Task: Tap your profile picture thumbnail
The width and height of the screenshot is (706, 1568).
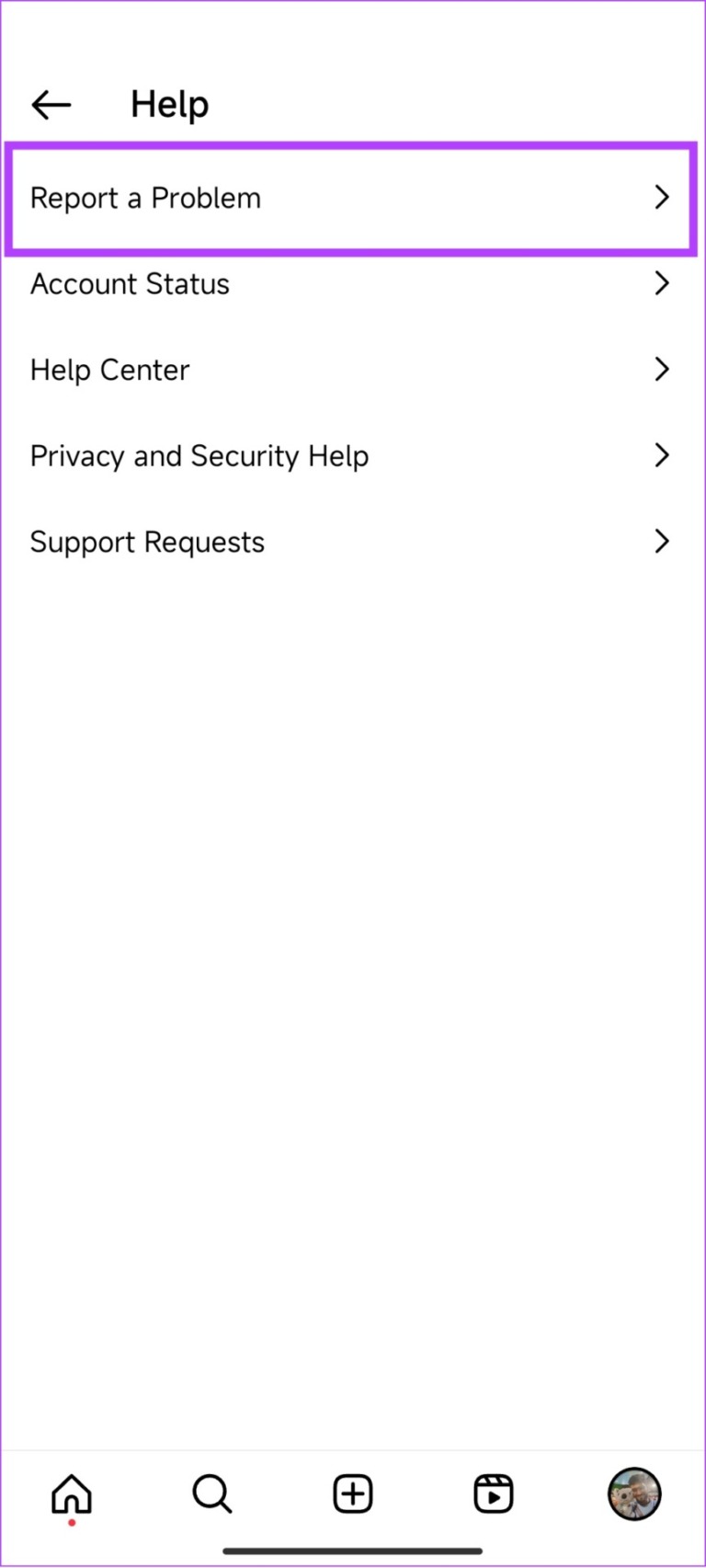Action: [634, 1493]
